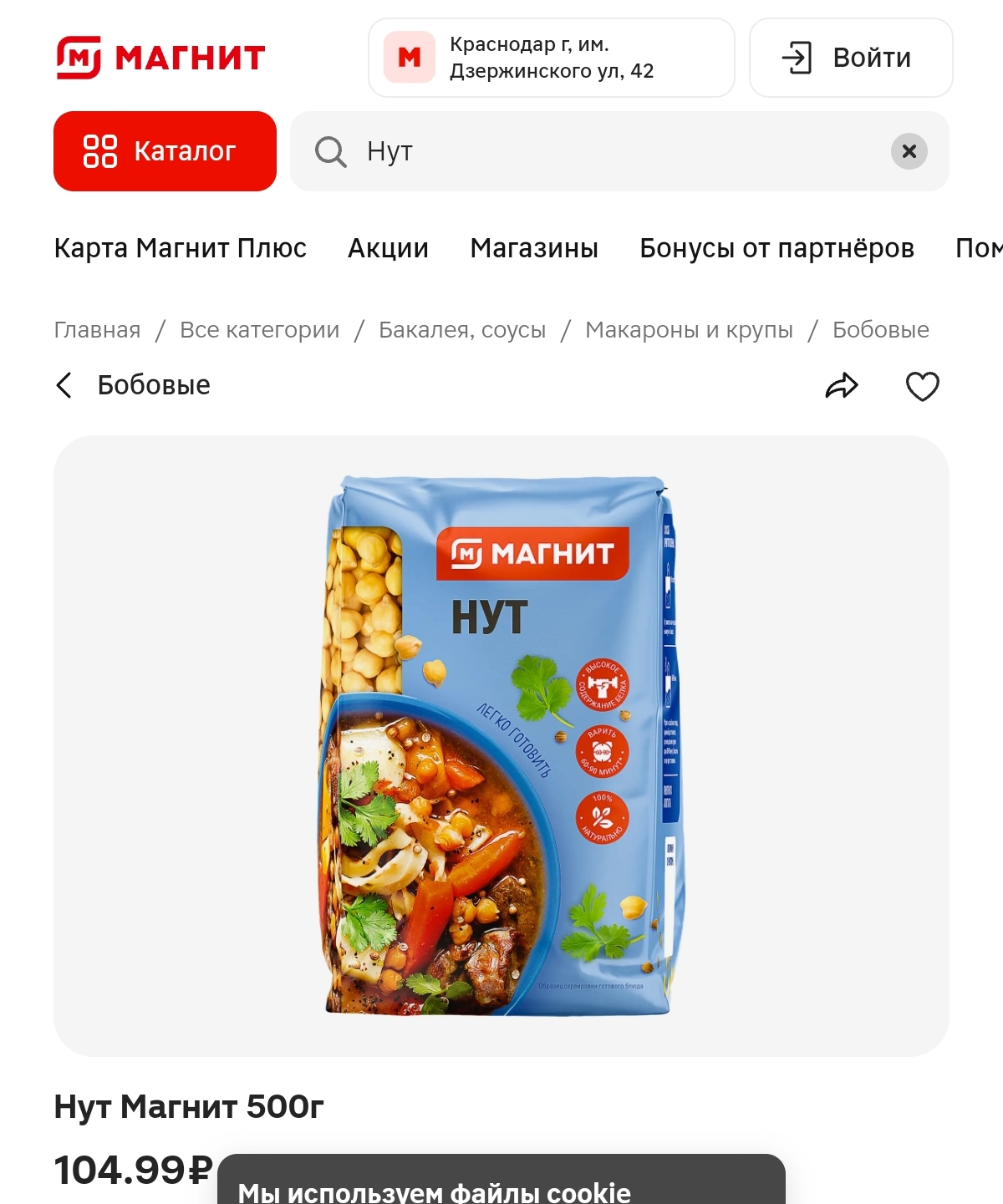Tap the Войти login button
Screen dimensions: 1003x1204
click(850, 58)
